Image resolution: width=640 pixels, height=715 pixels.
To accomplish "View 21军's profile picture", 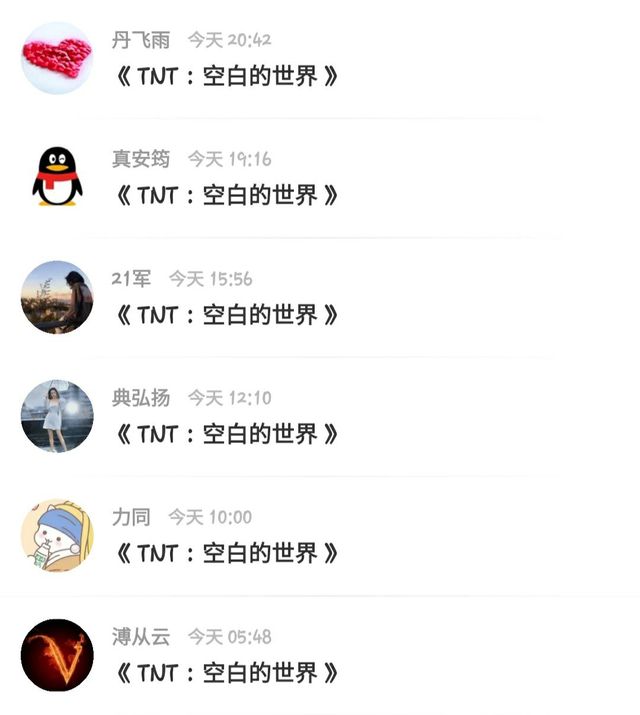I will click(x=57, y=297).
